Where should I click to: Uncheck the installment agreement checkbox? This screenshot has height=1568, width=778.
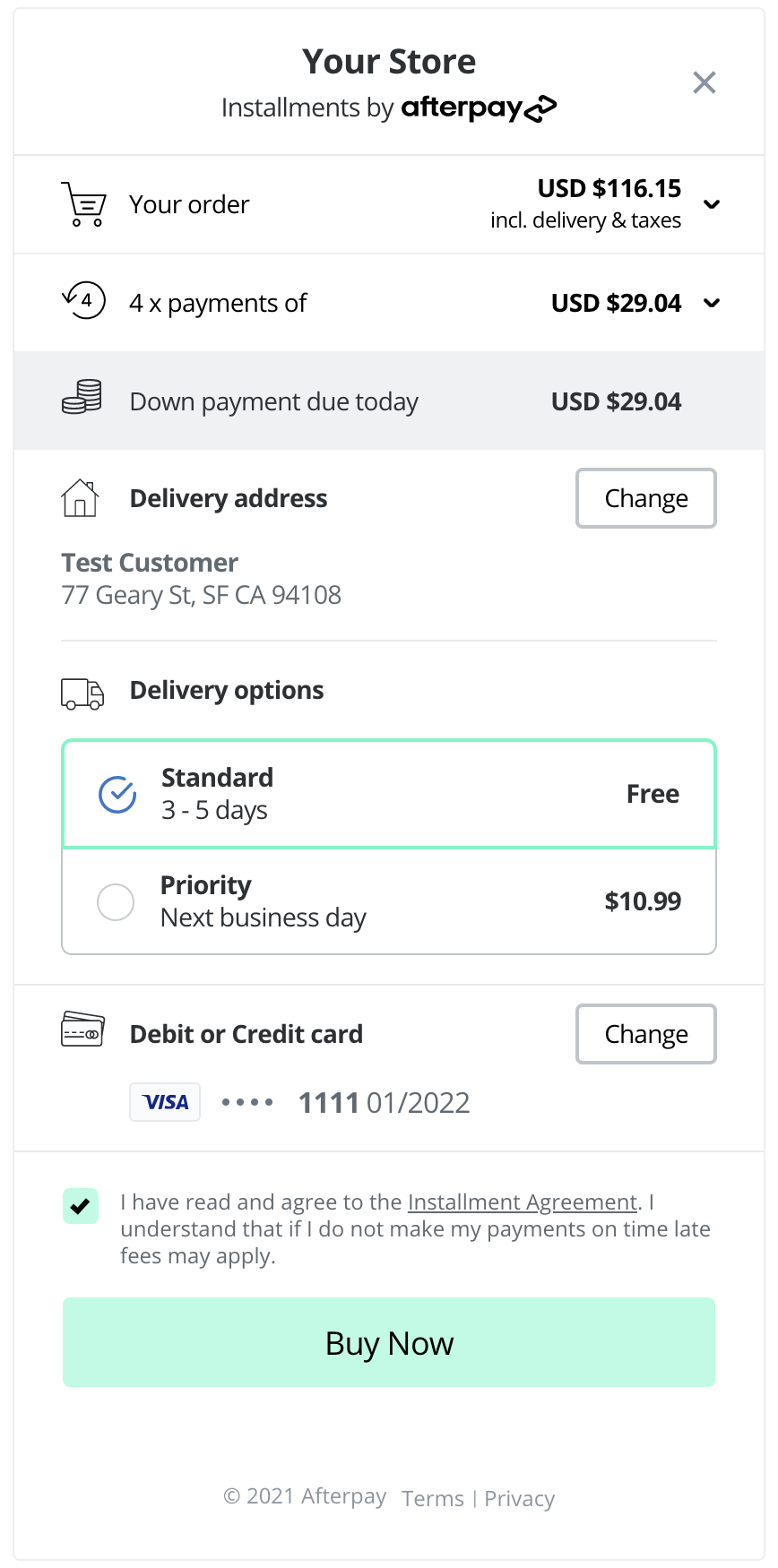(81, 1206)
